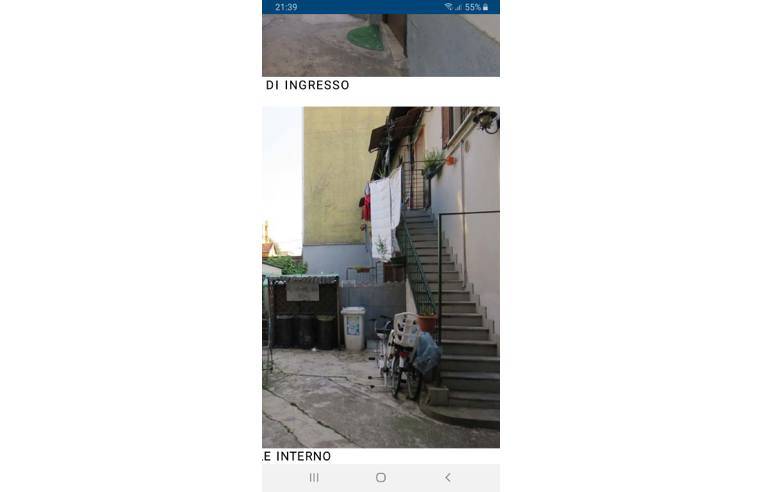This screenshot has width=764, height=492.
Task: Open the recent apps view
Action: pyautogui.click(x=314, y=478)
